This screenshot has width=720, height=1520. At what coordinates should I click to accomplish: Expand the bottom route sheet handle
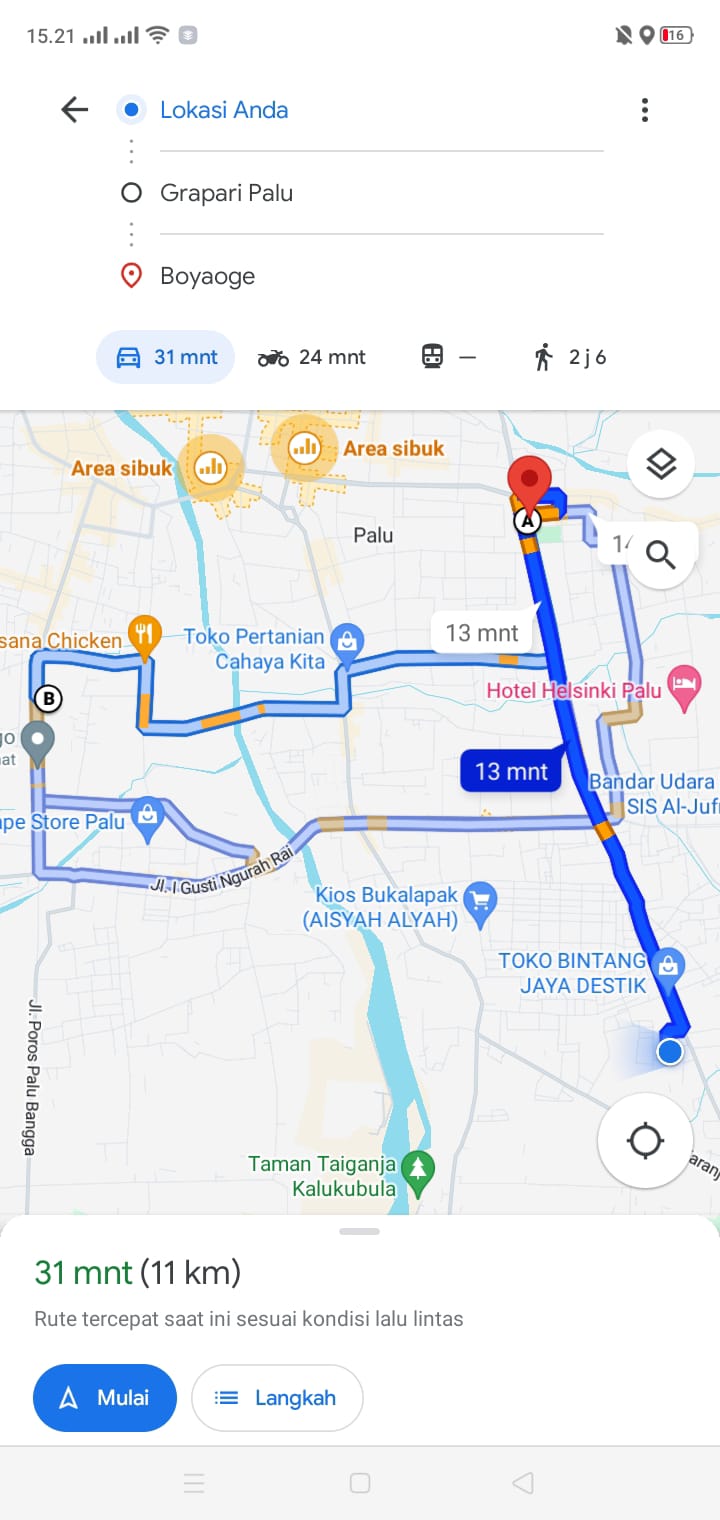360,1231
